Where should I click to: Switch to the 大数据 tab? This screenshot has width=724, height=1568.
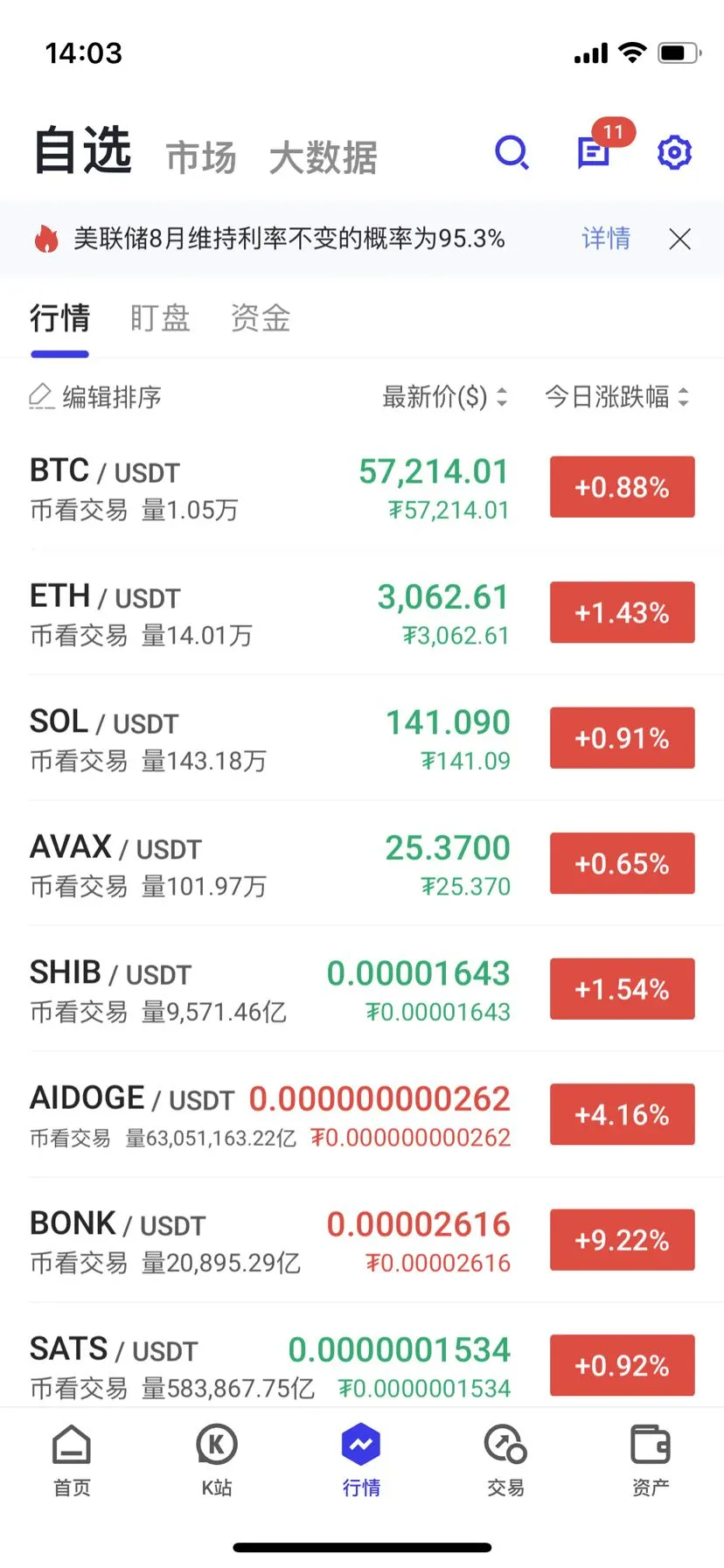coord(323,158)
